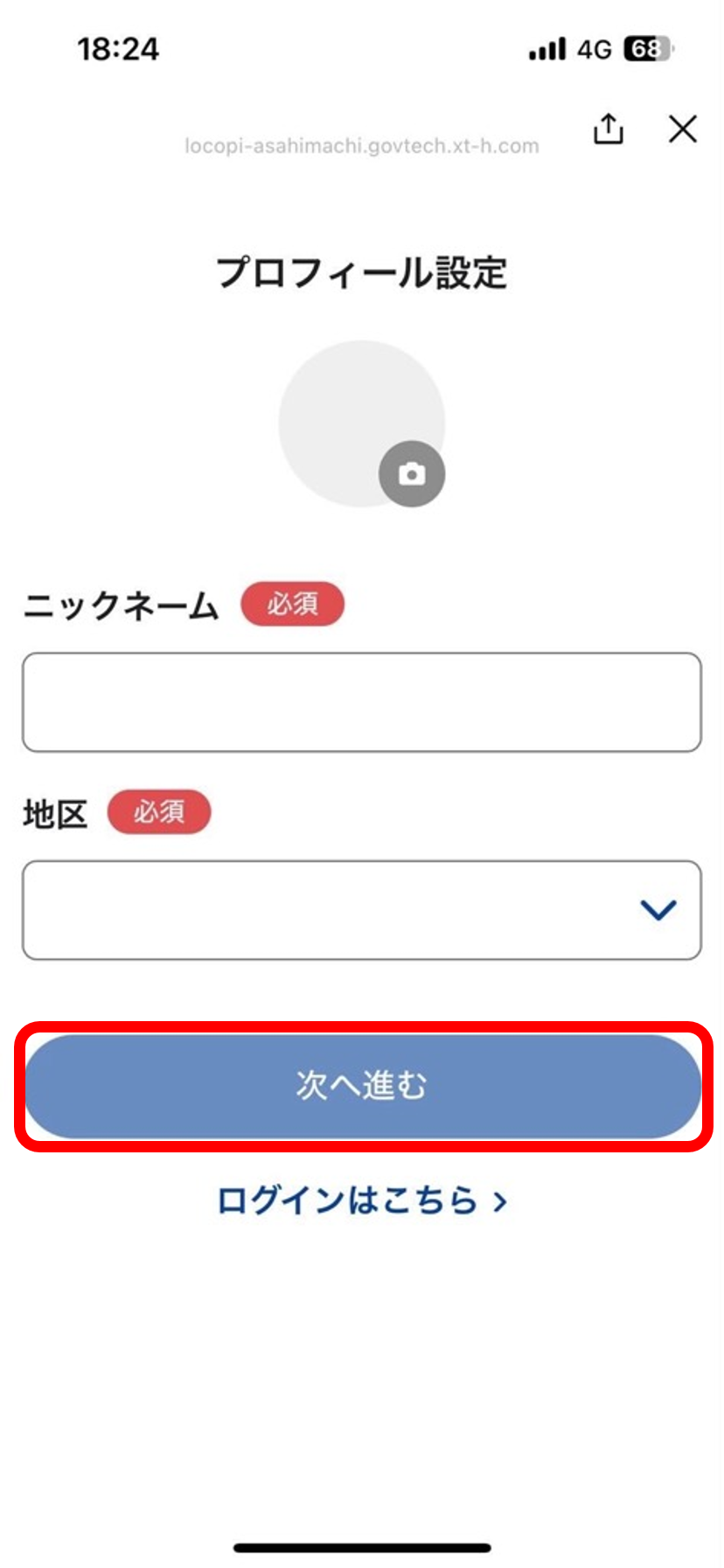Share this page via the share icon
This screenshot has width=724, height=1568.
pos(609,129)
